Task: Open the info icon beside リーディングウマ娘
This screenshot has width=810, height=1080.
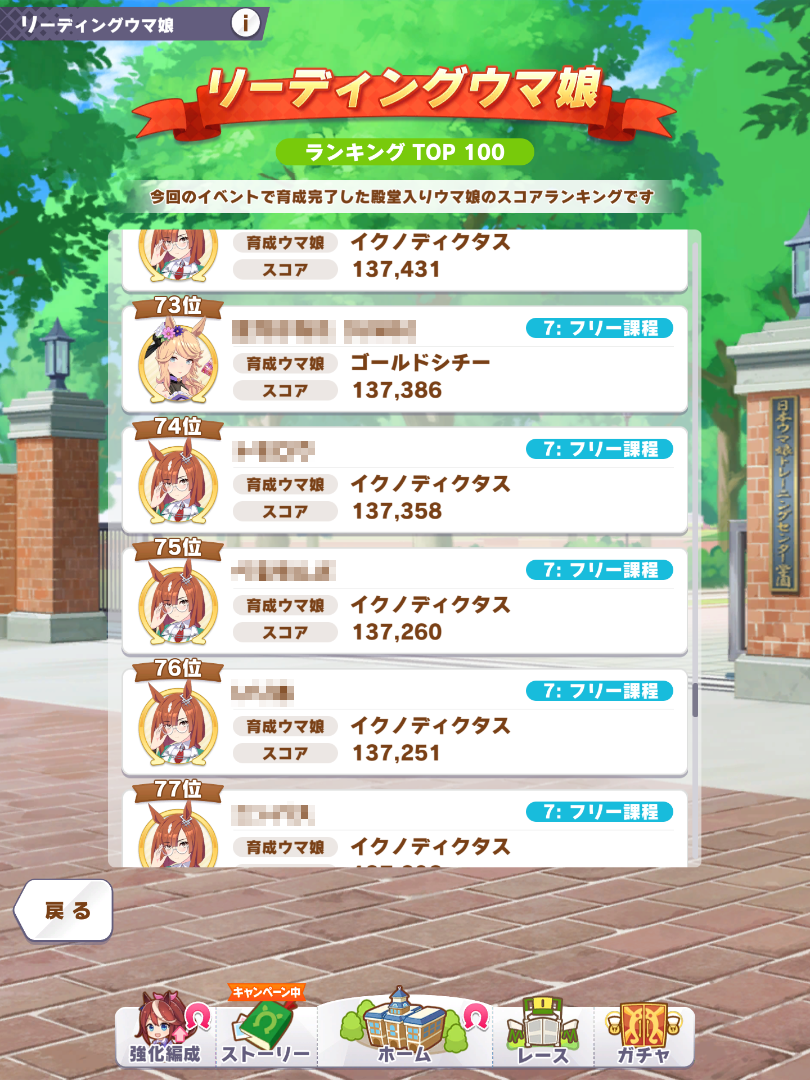Action: (243, 24)
